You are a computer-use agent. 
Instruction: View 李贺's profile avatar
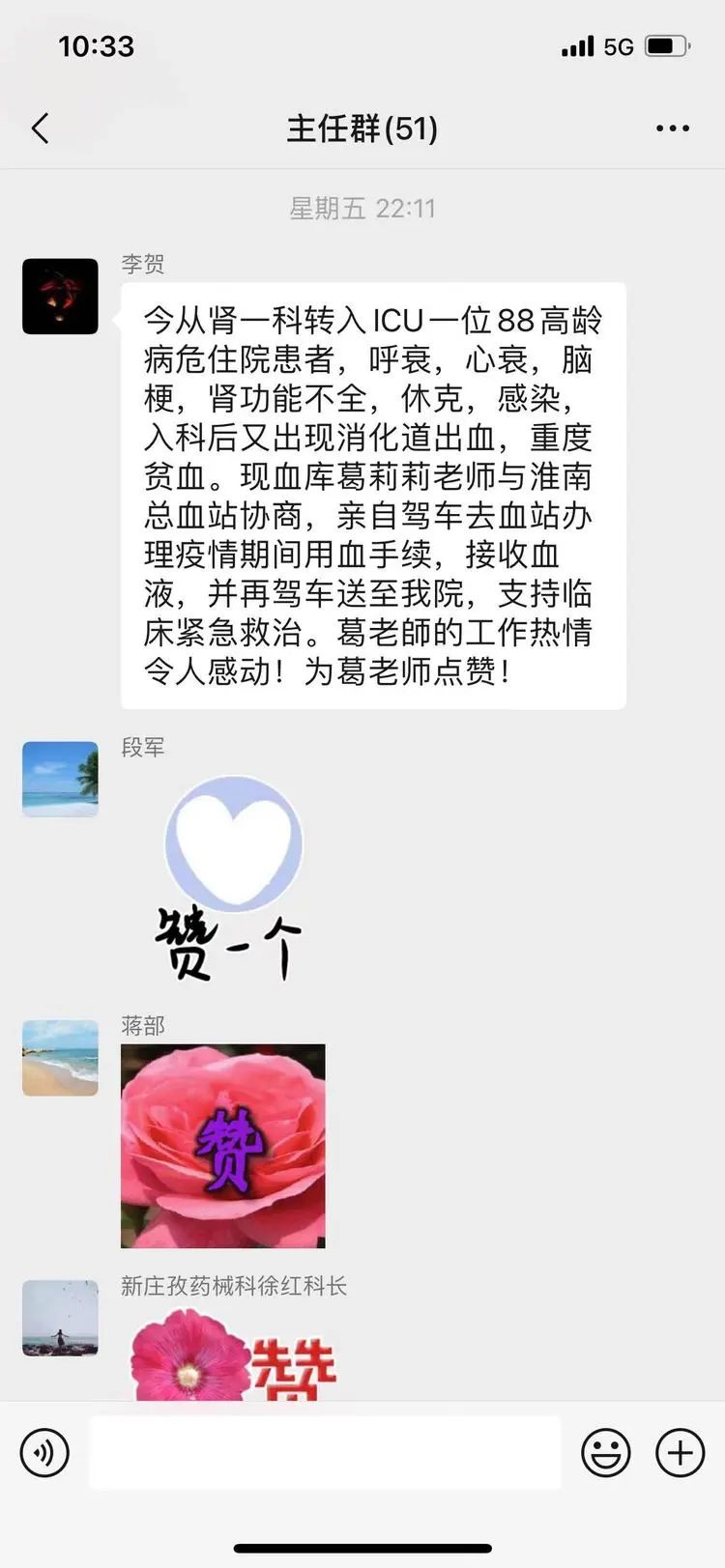(x=60, y=297)
